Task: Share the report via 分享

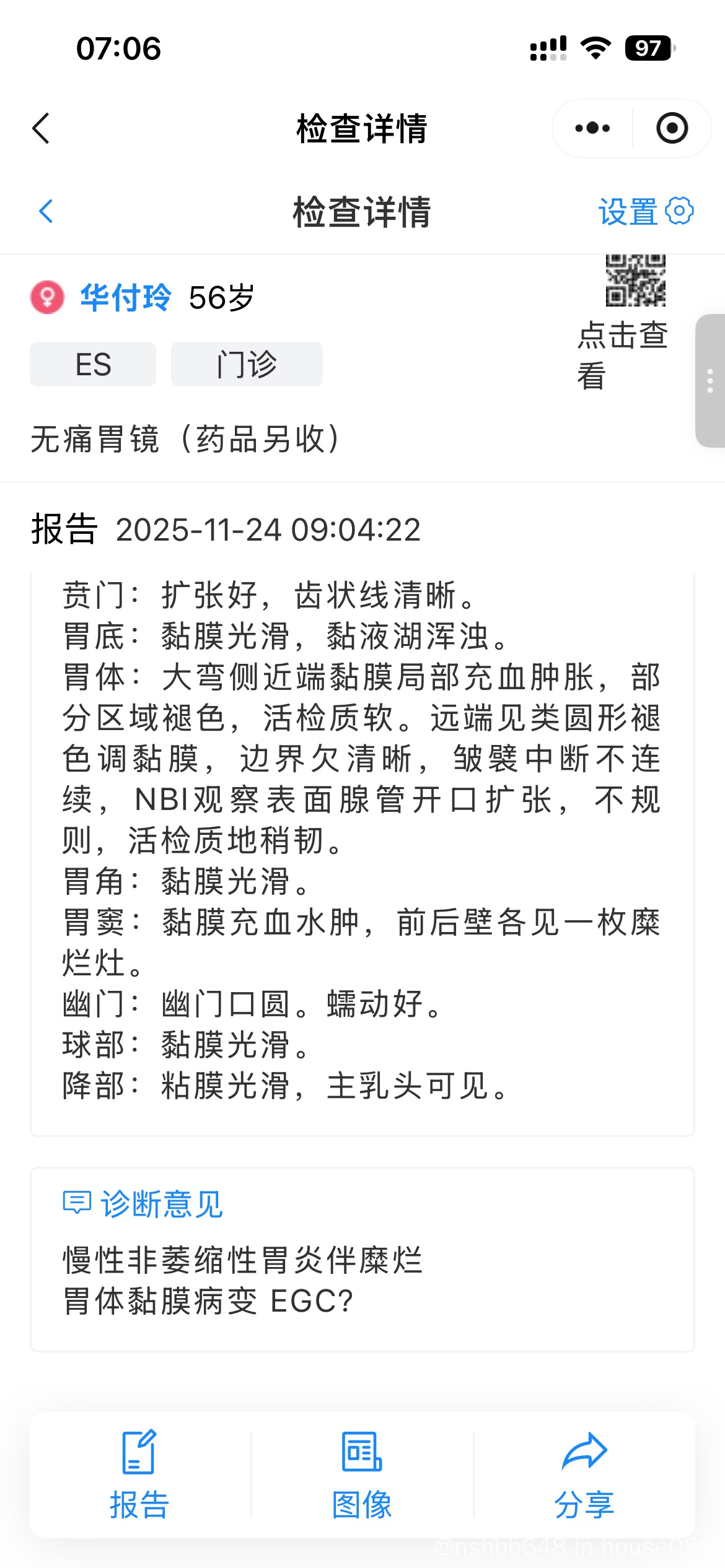Action: pyautogui.click(x=584, y=1476)
